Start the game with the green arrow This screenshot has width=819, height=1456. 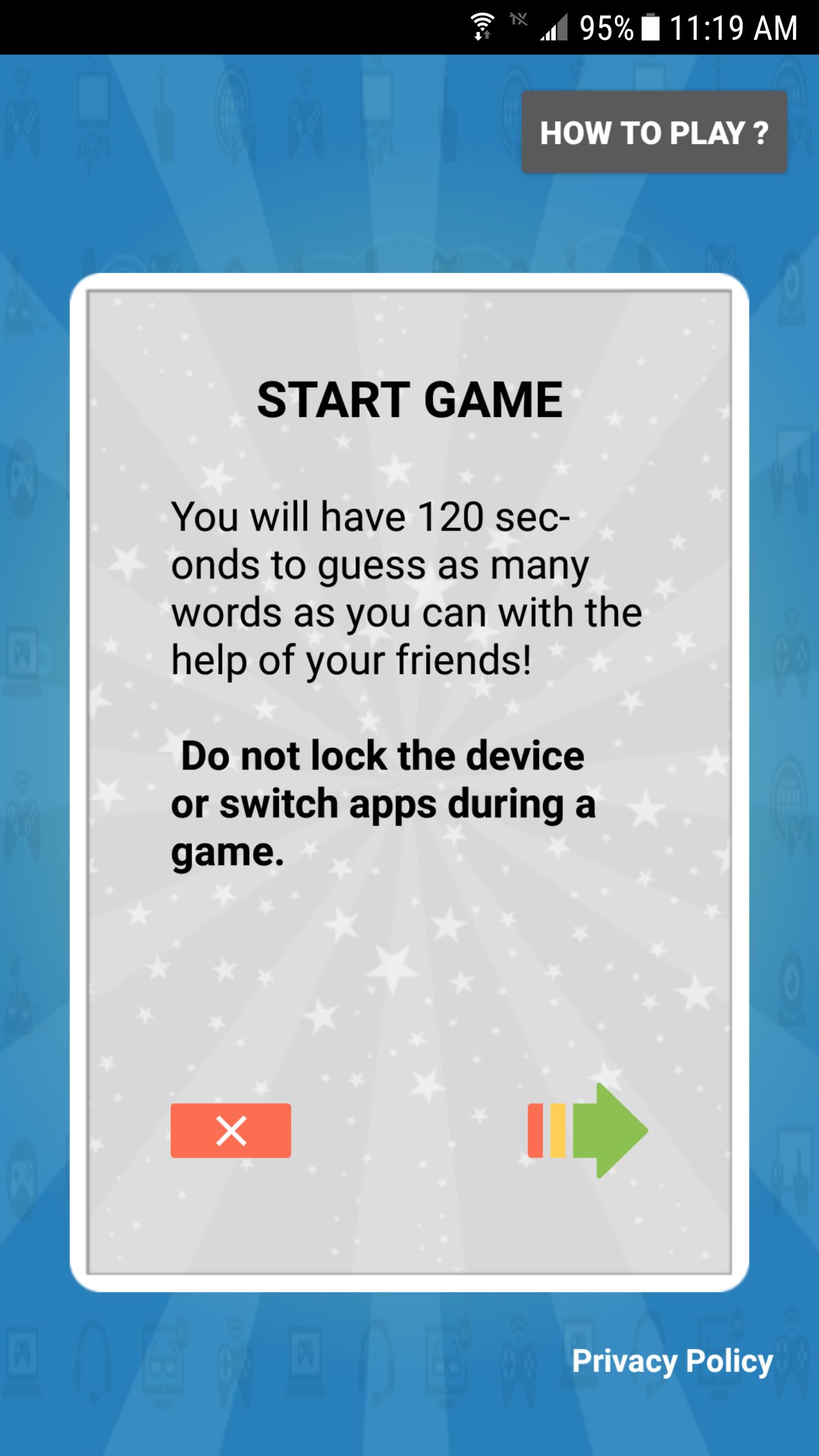click(x=588, y=1130)
